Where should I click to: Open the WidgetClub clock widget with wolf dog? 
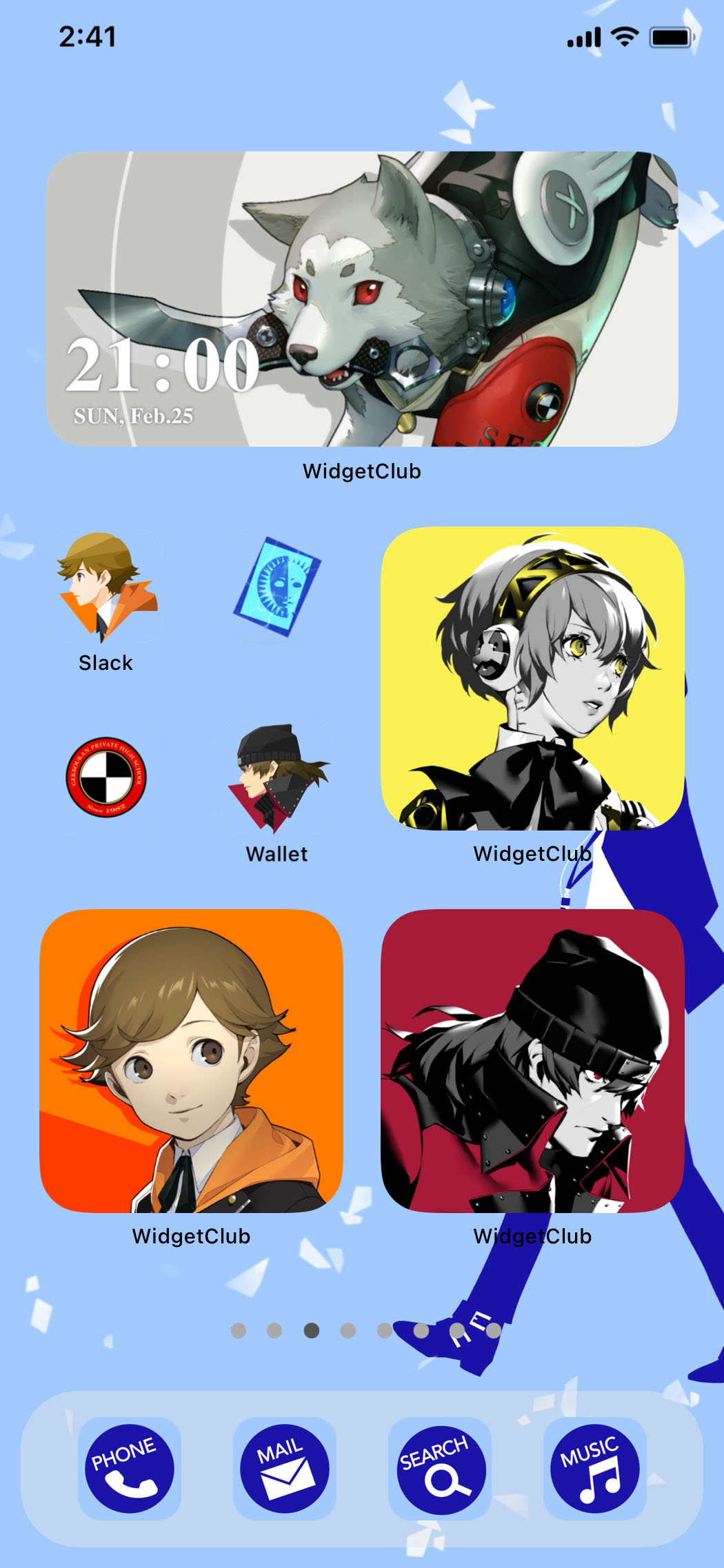[x=361, y=299]
